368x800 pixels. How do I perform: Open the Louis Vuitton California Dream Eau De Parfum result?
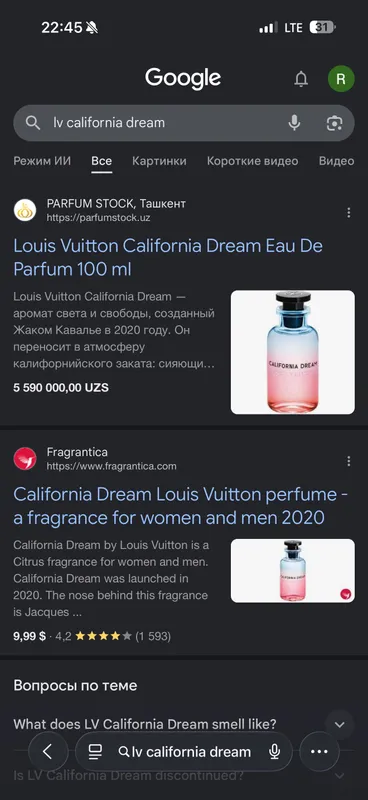168,257
